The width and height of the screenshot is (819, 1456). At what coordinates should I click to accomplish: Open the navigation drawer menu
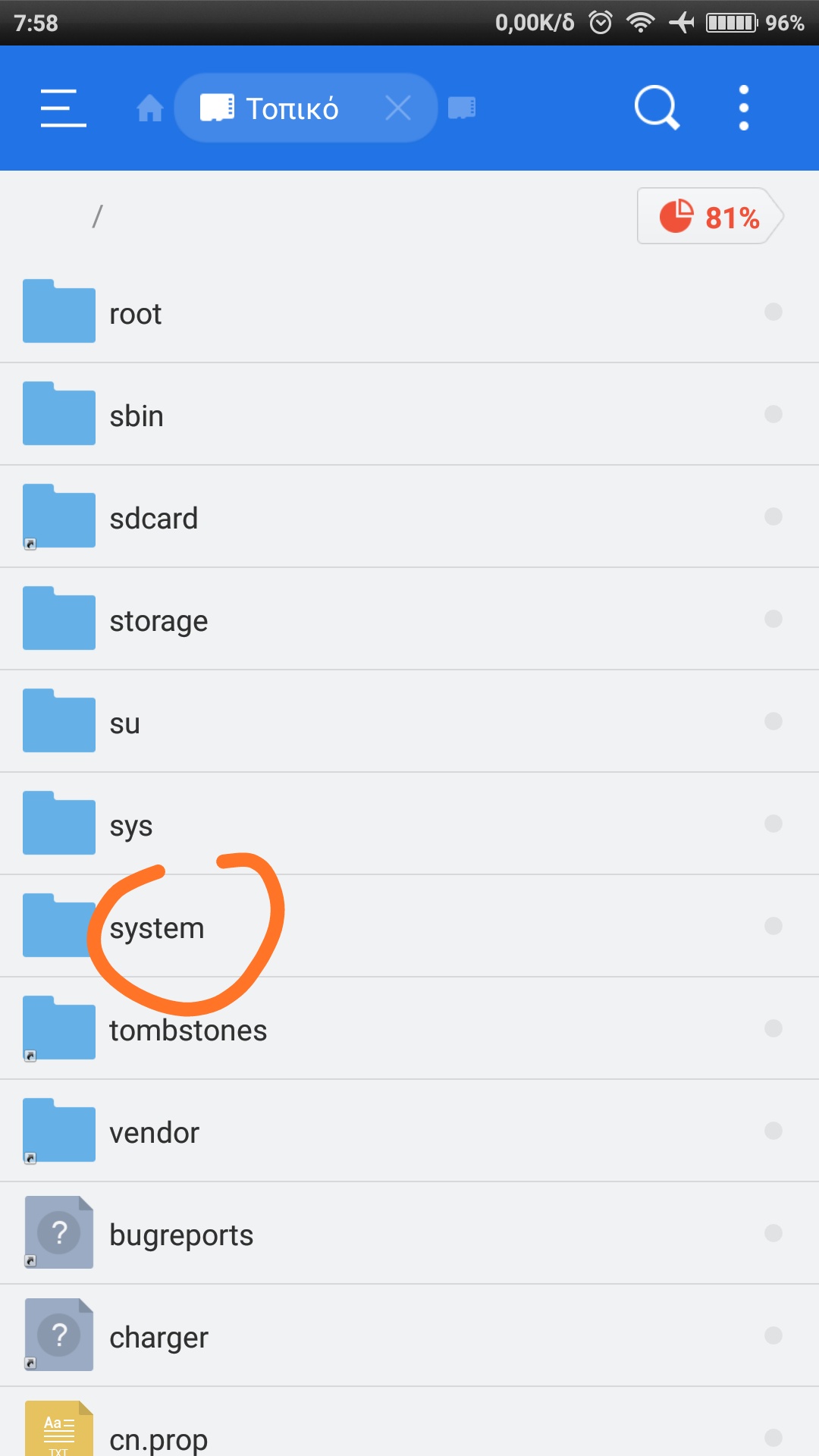[x=63, y=108]
